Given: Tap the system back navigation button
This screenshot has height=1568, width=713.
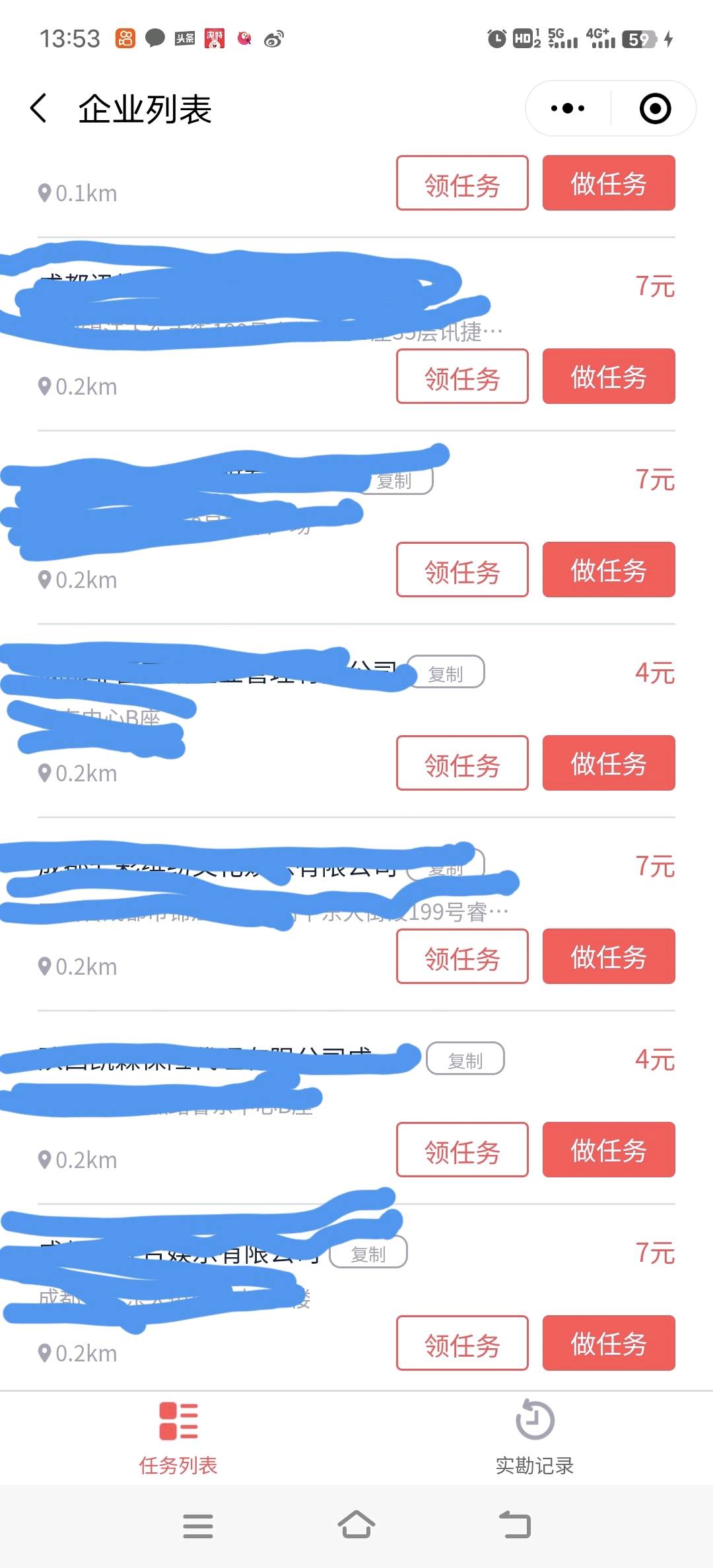Looking at the screenshot, I should coord(515,1525).
